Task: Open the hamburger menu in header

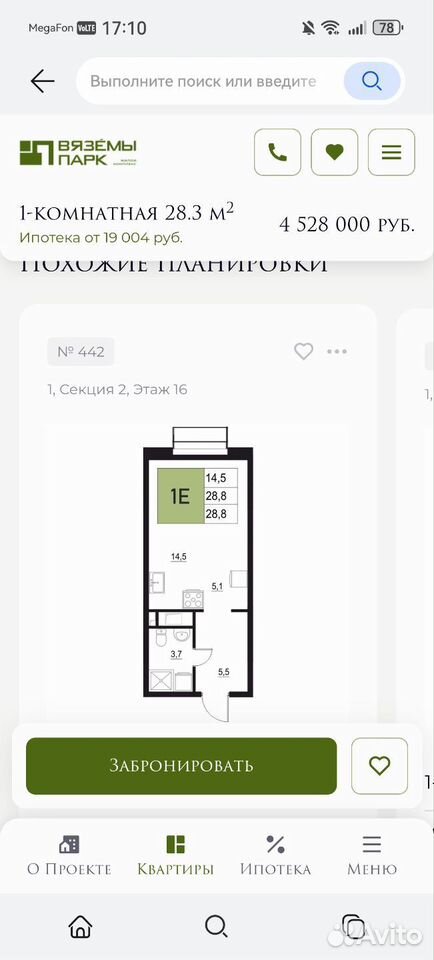Action: pyautogui.click(x=391, y=152)
